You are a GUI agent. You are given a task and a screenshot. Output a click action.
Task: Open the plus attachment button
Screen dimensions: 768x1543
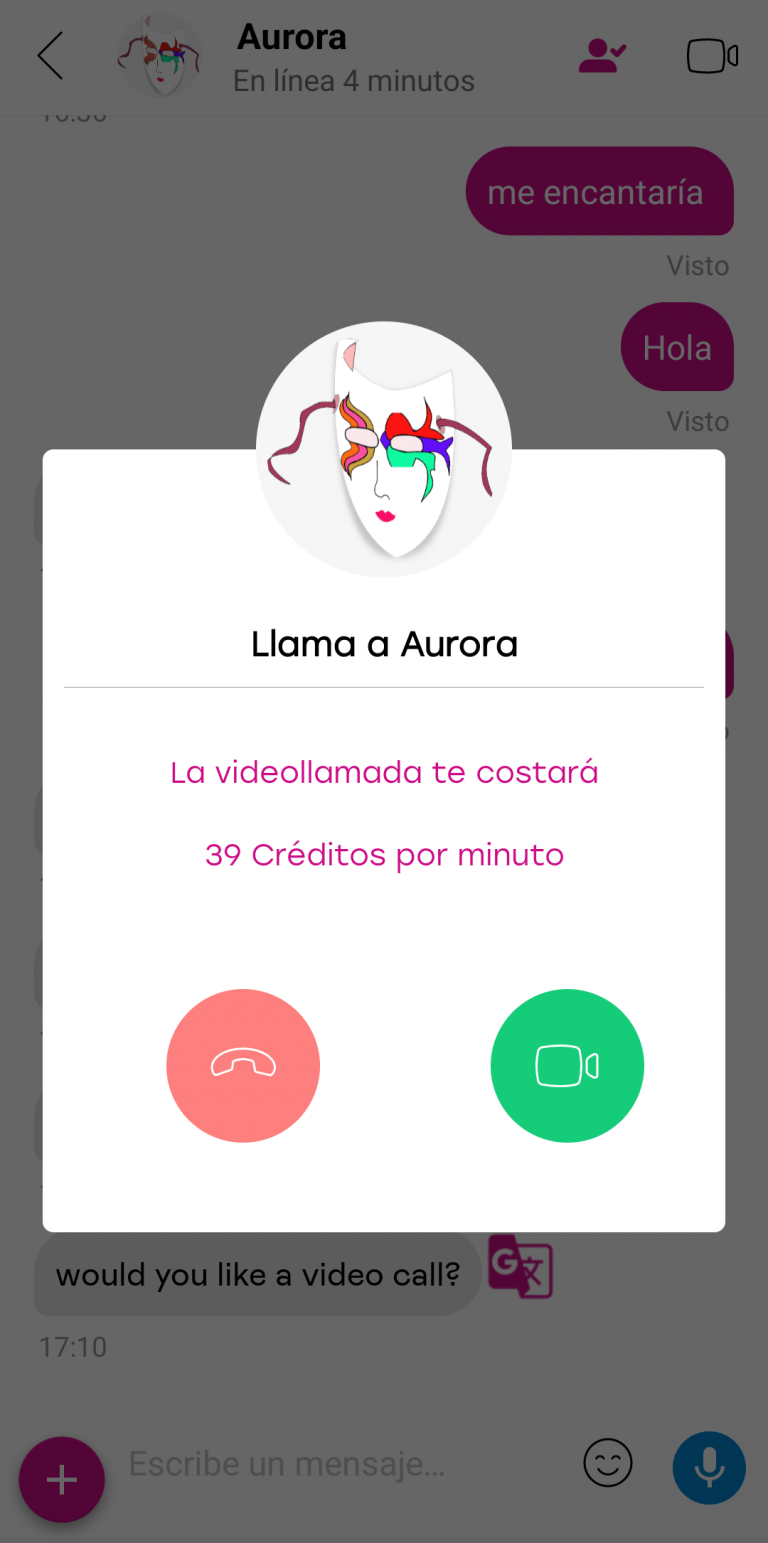[x=62, y=1479]
